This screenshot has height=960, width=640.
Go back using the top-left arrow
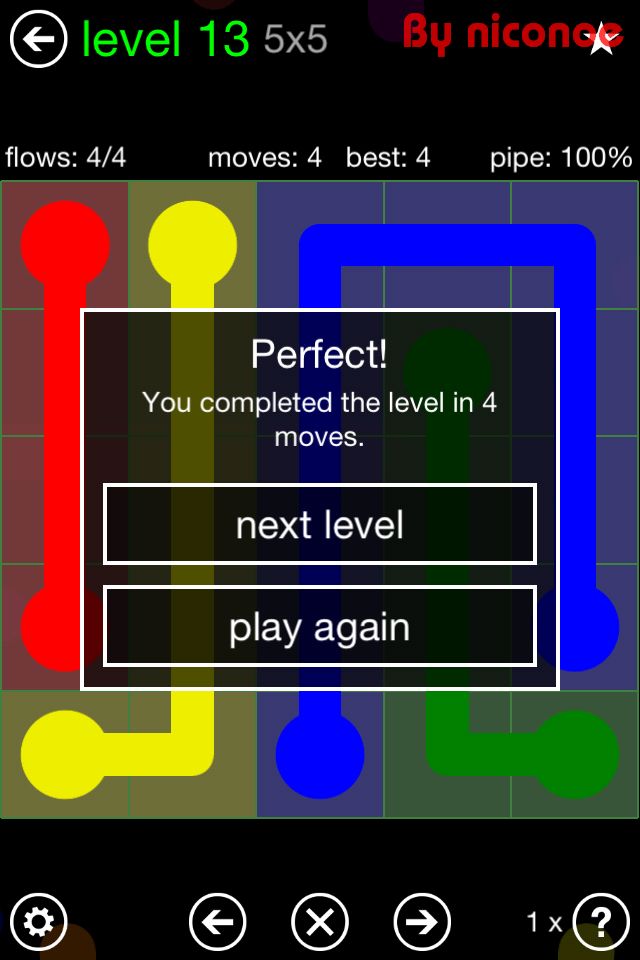click(x=38, y=40)
